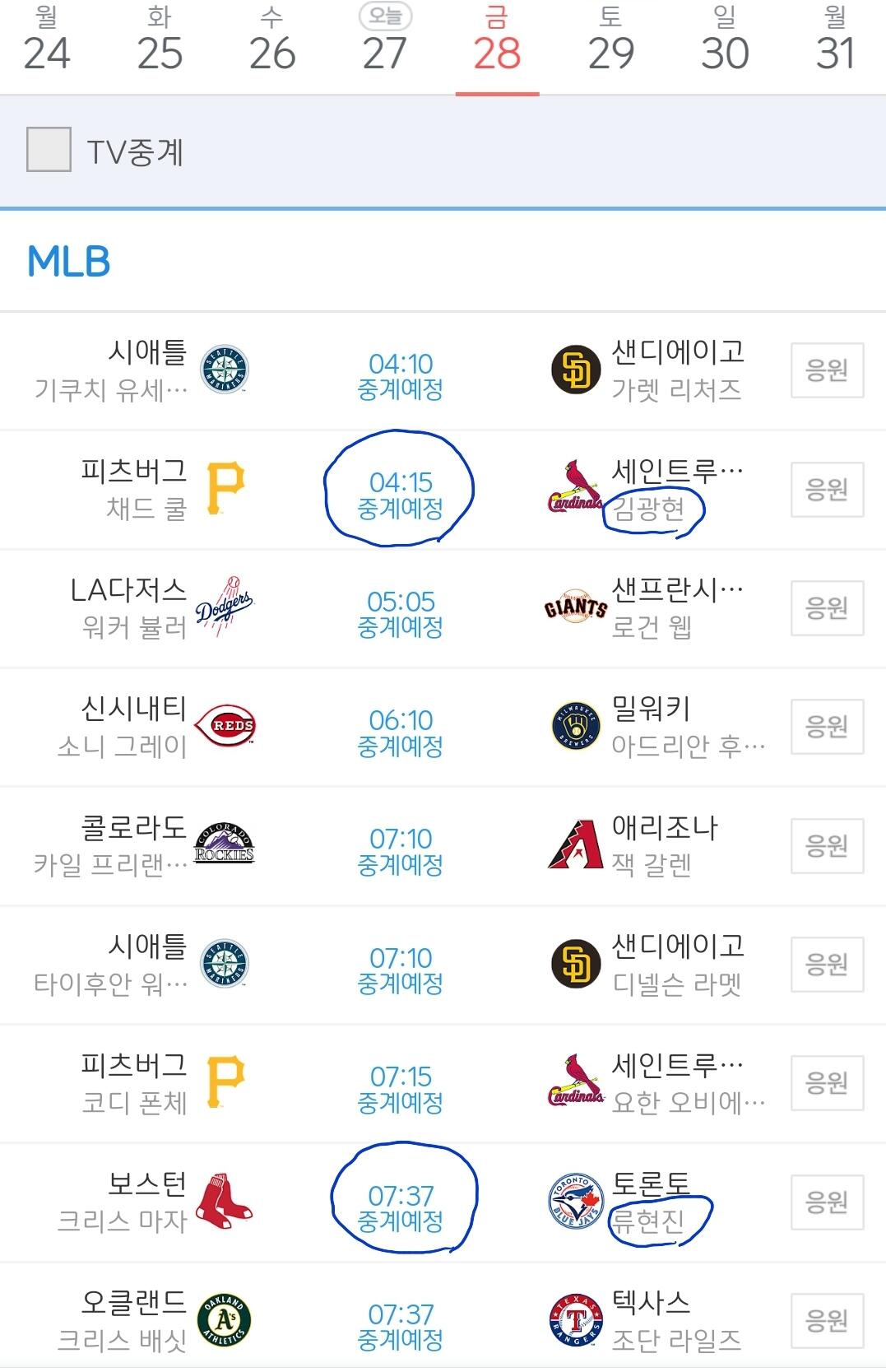Open the 07:15 피츠버그 game with 코디 폰체
Screen dimensions: 886x1372
click(401, 1087)
